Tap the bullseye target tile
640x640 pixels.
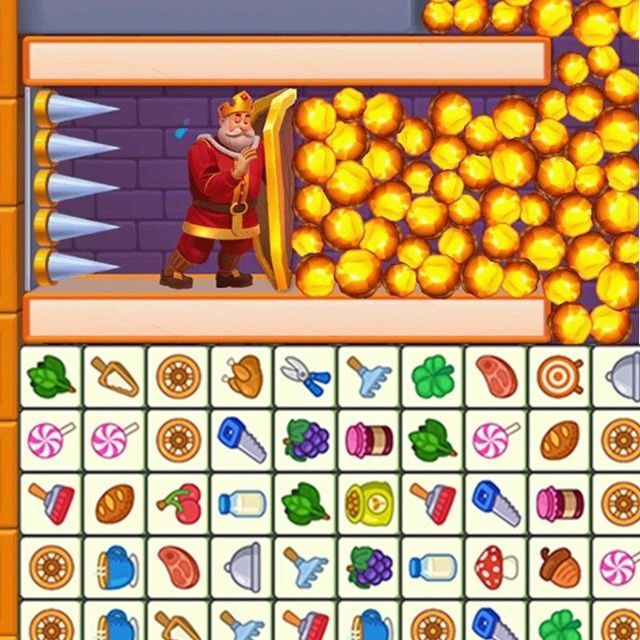[560, 376]
